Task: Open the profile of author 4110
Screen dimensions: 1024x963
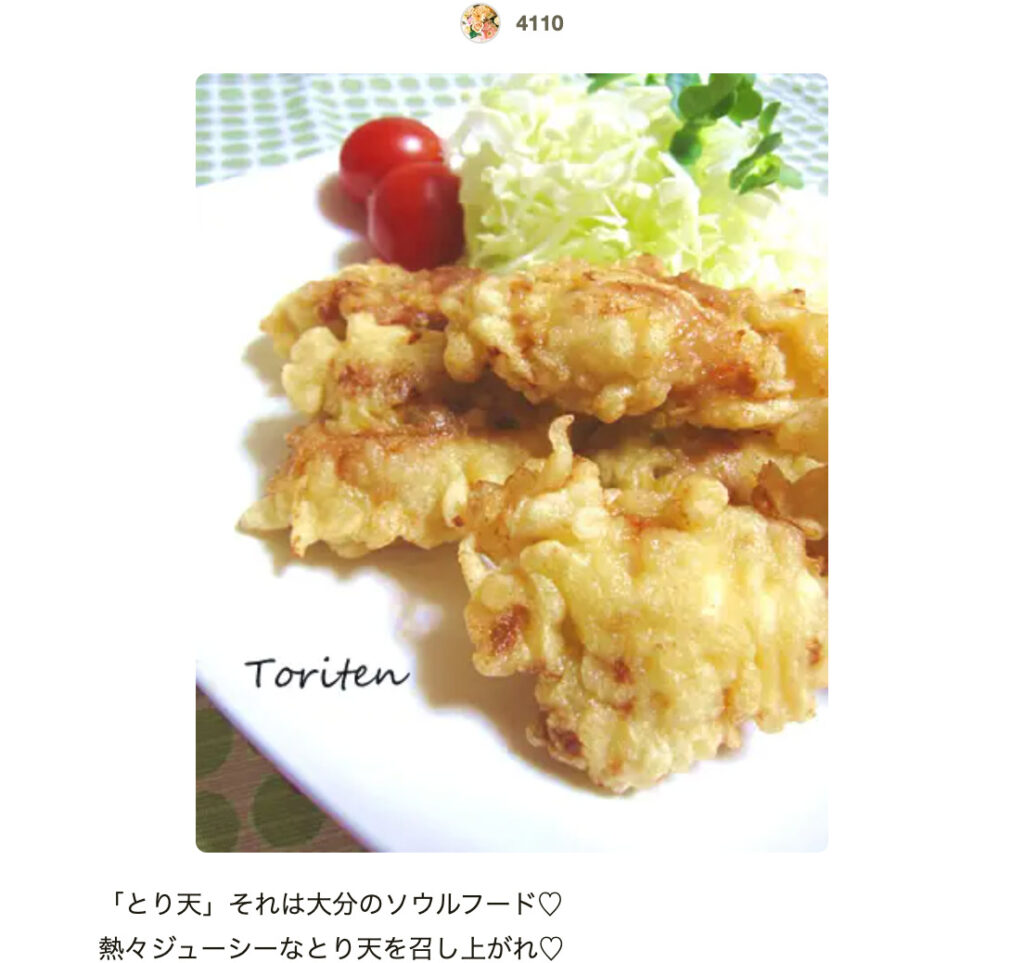Action: tap(481, 23)
